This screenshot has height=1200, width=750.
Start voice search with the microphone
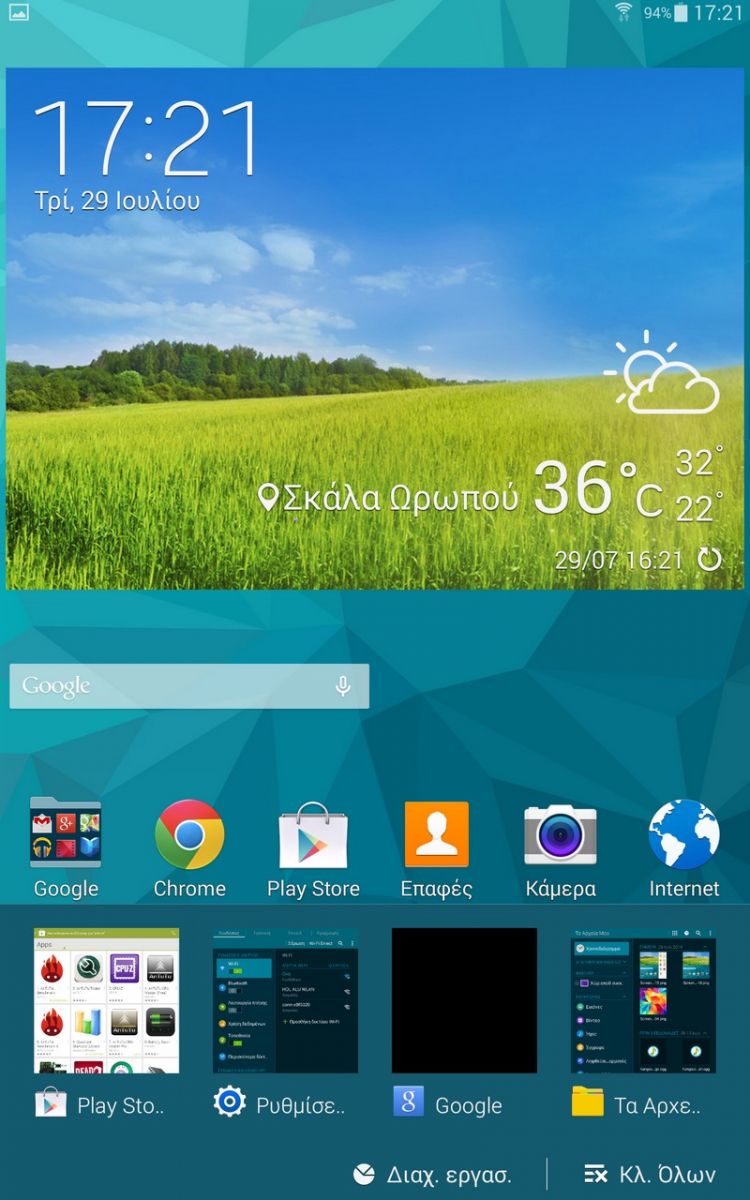point(342,686)
